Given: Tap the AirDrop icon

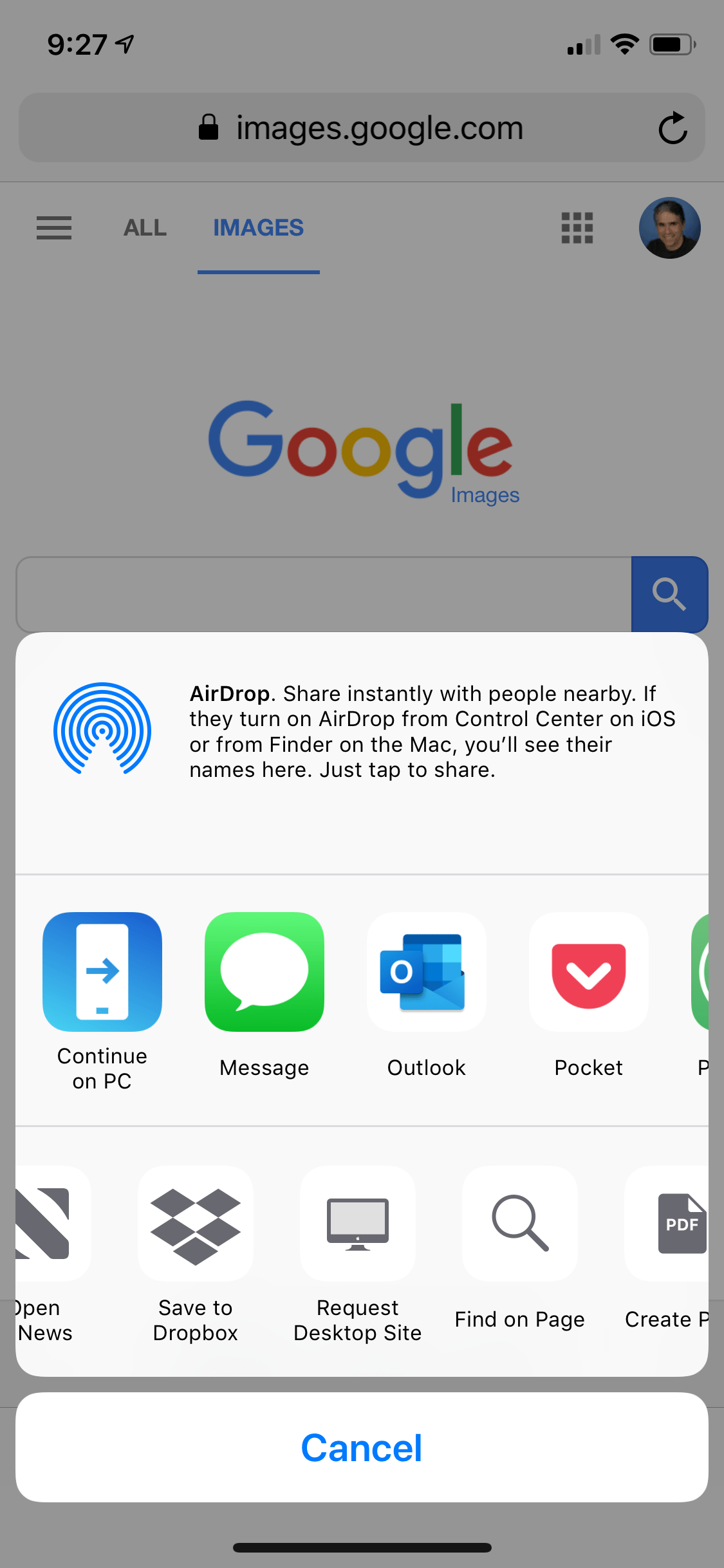Looking at the screenshot, I should (102, 729).
